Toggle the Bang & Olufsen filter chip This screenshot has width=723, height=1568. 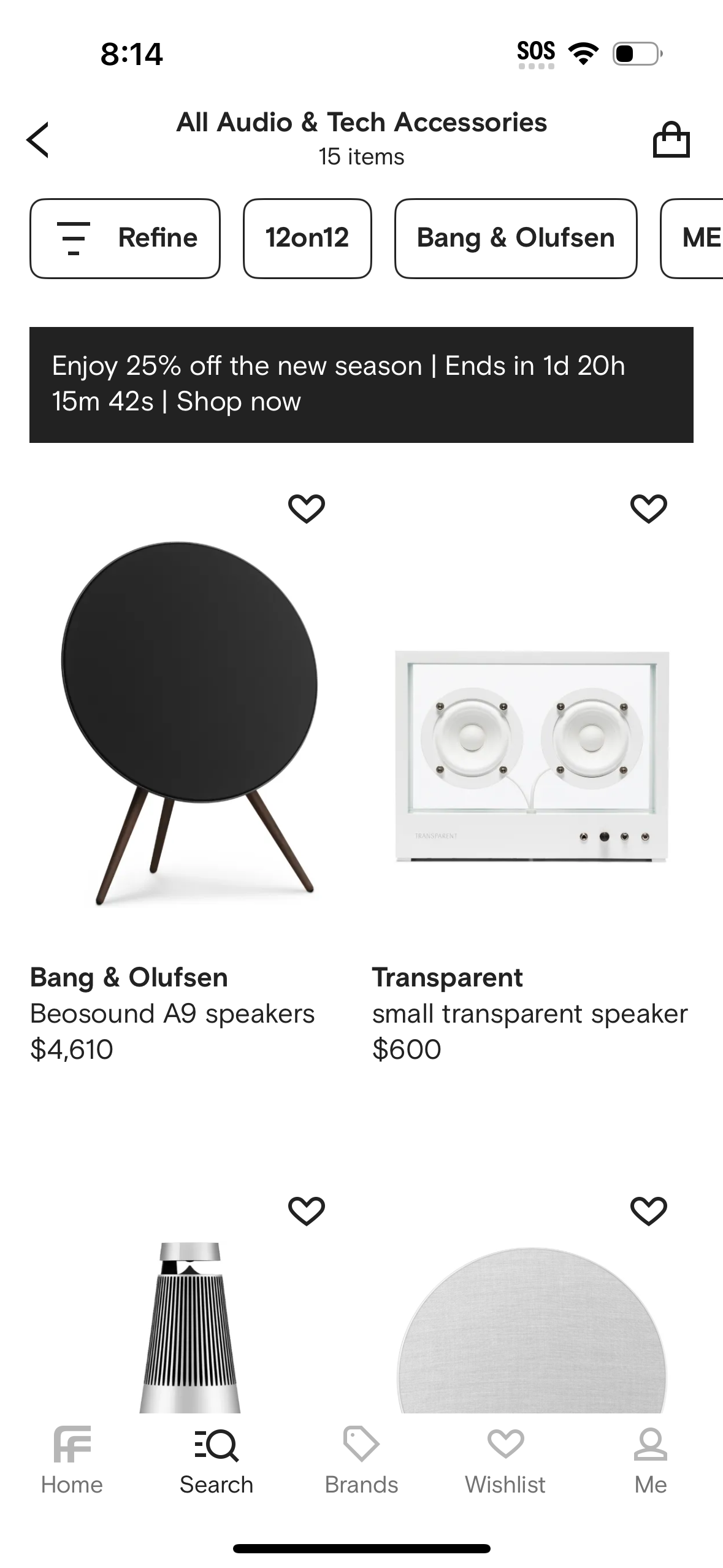point(516,238)
